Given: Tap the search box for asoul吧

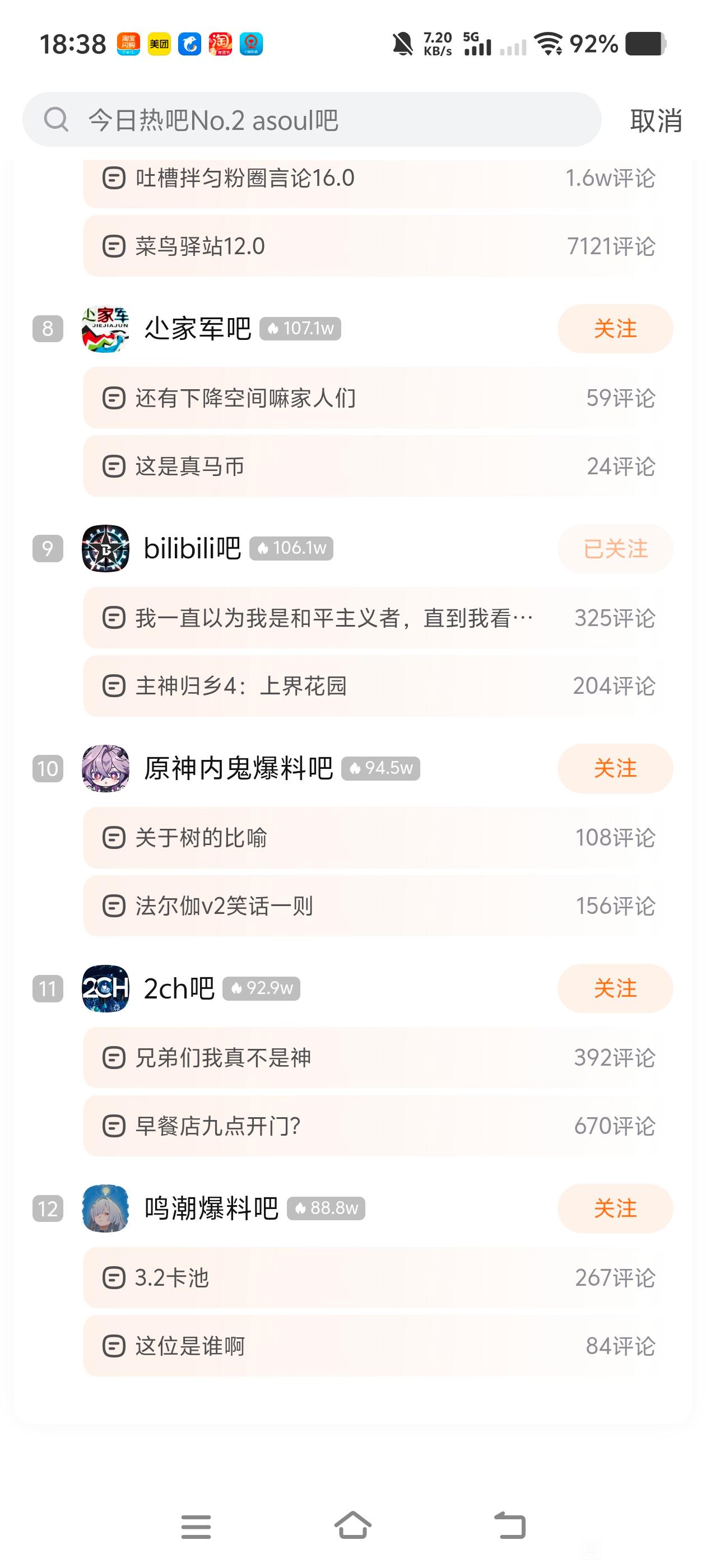Looking at the screenshot, I should point(310,120).
